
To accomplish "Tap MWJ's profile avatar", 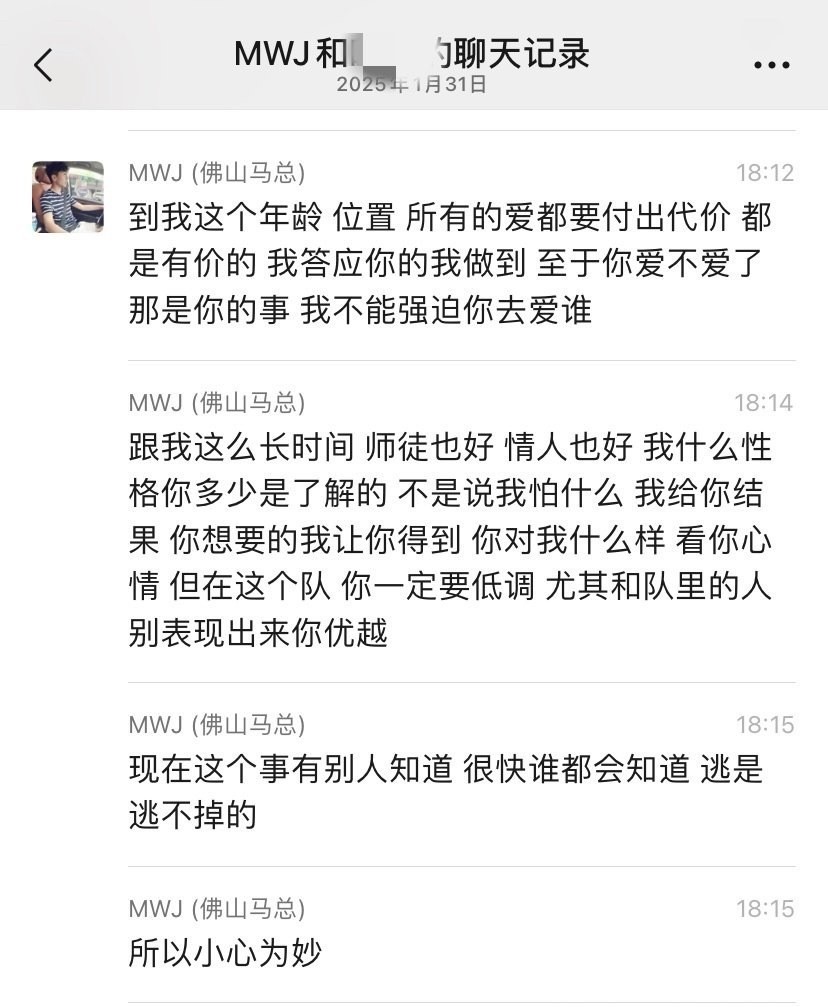I will click(x=68, y=197).
